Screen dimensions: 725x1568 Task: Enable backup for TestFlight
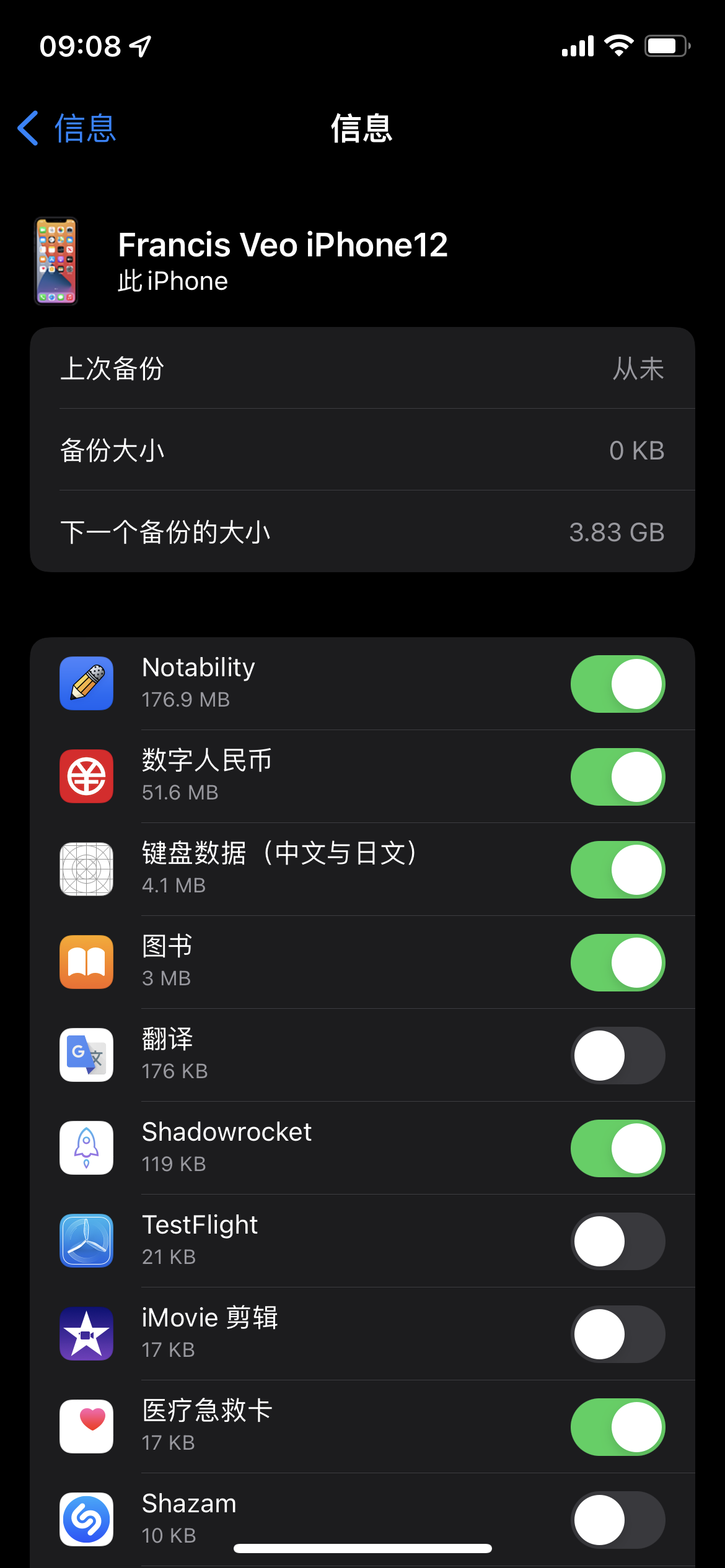617,1241
